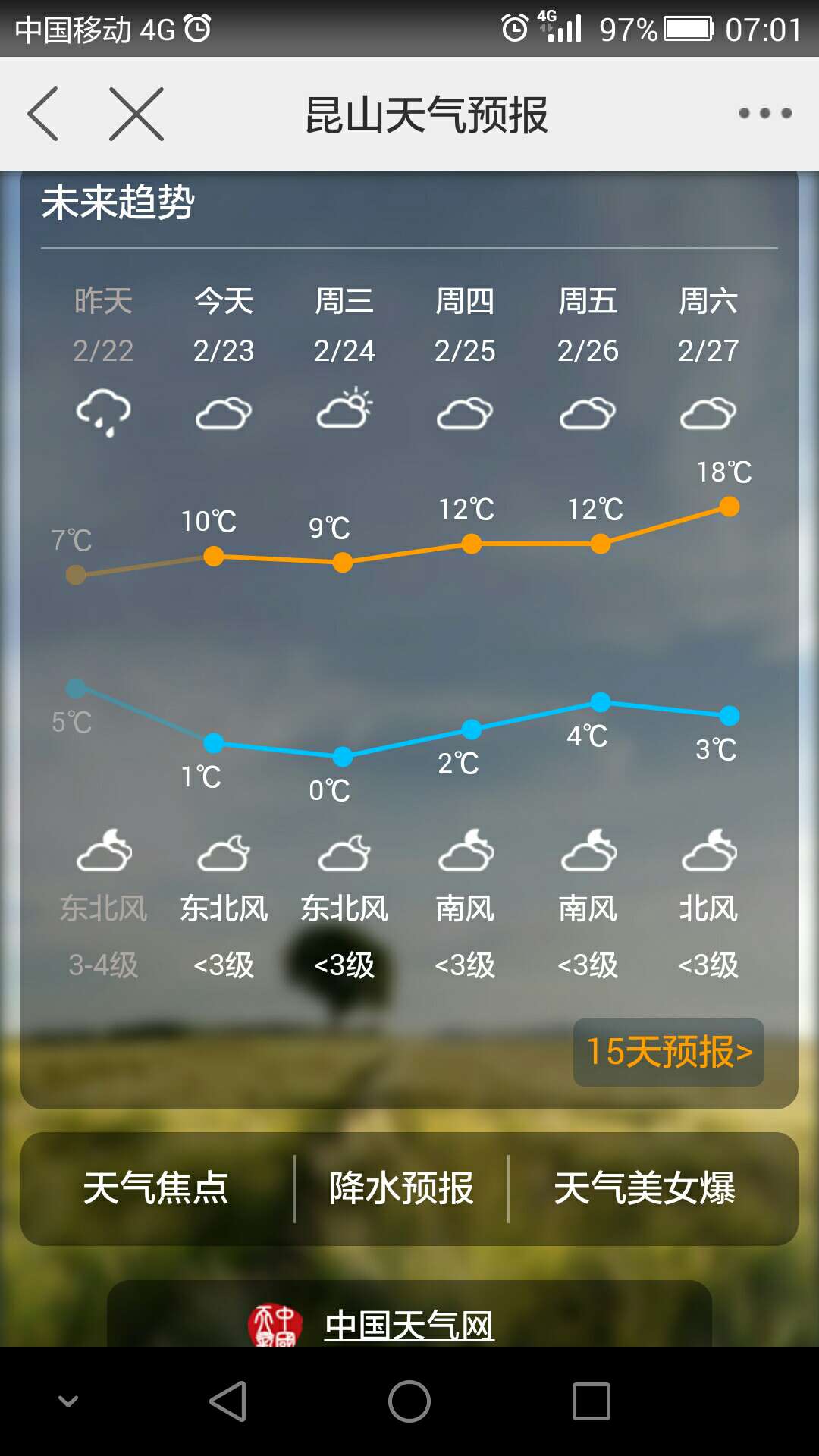This screenshot has width=819, height=1456.
Task: Follow the 中国天气网 link
Action: 409,1325
